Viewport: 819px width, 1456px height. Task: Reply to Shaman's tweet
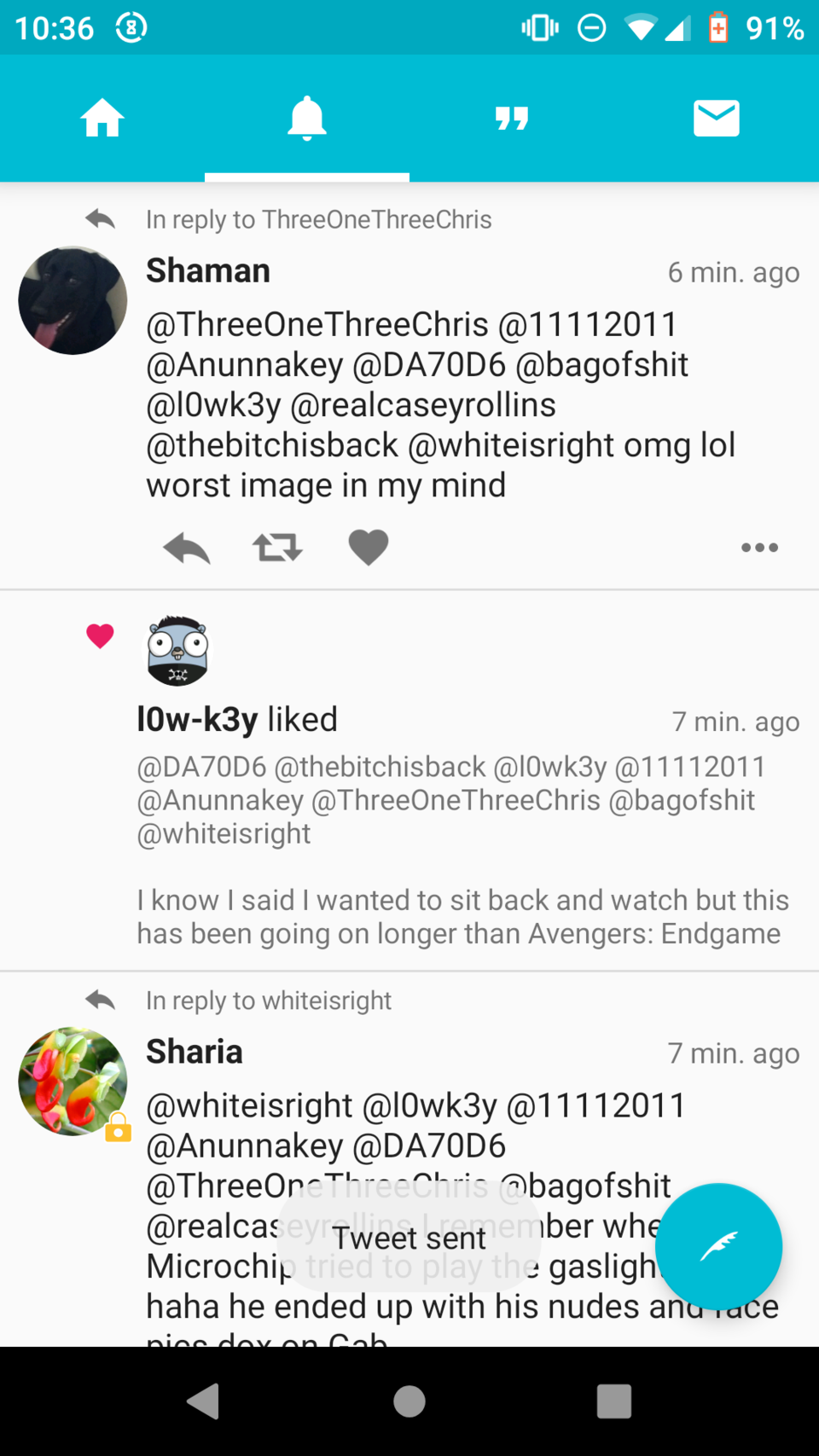click(x=187, y=548)
